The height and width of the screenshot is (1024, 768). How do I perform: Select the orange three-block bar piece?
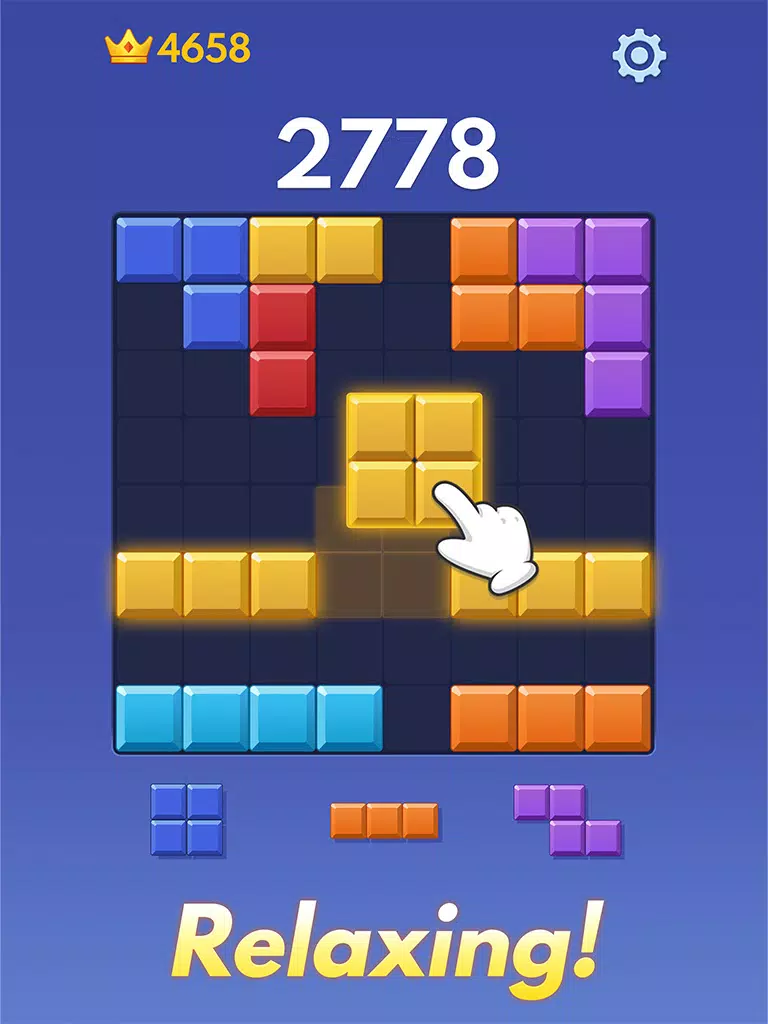click(x=384, y=820)
